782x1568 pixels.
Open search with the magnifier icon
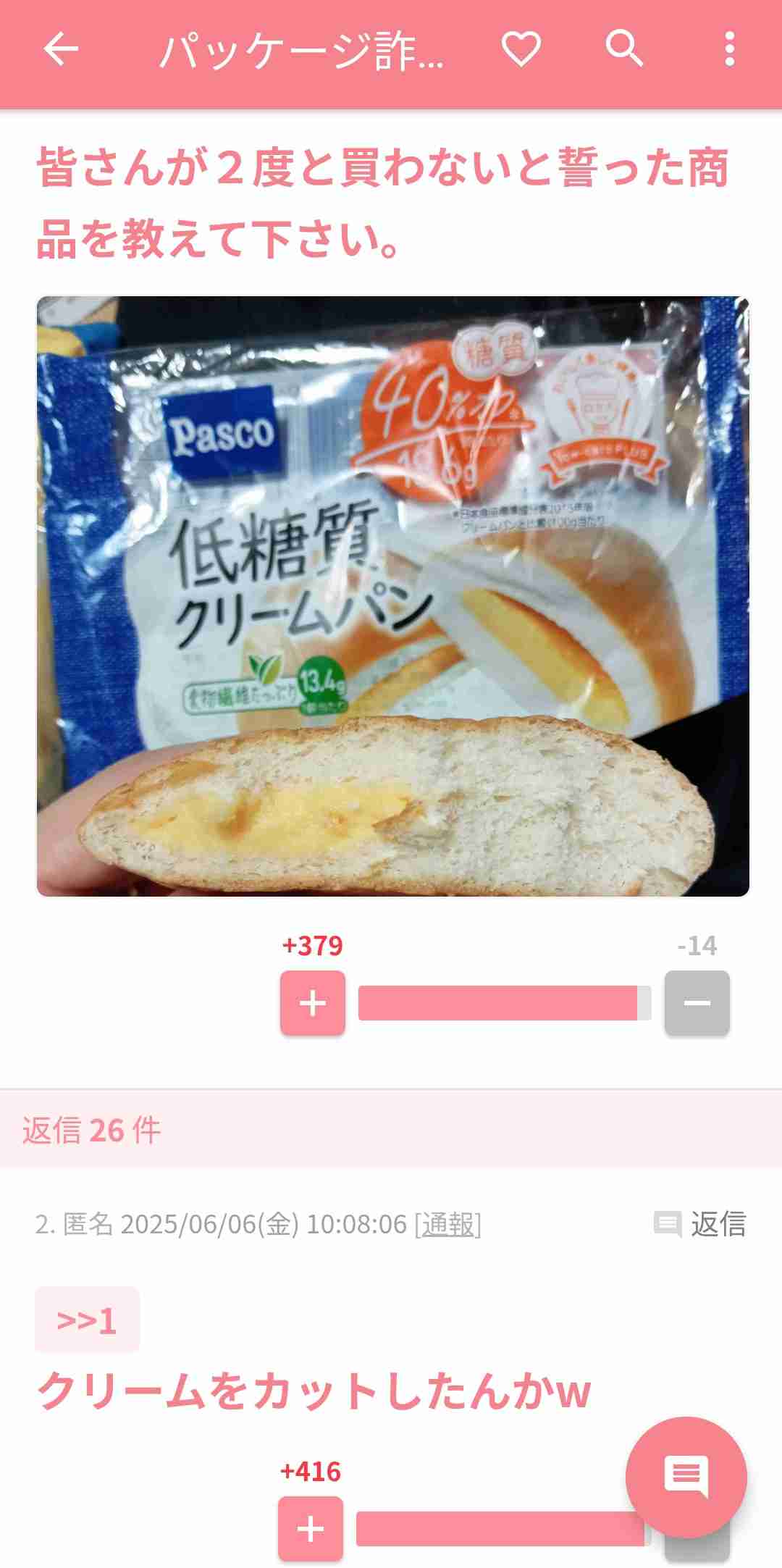tap(624, 49)
